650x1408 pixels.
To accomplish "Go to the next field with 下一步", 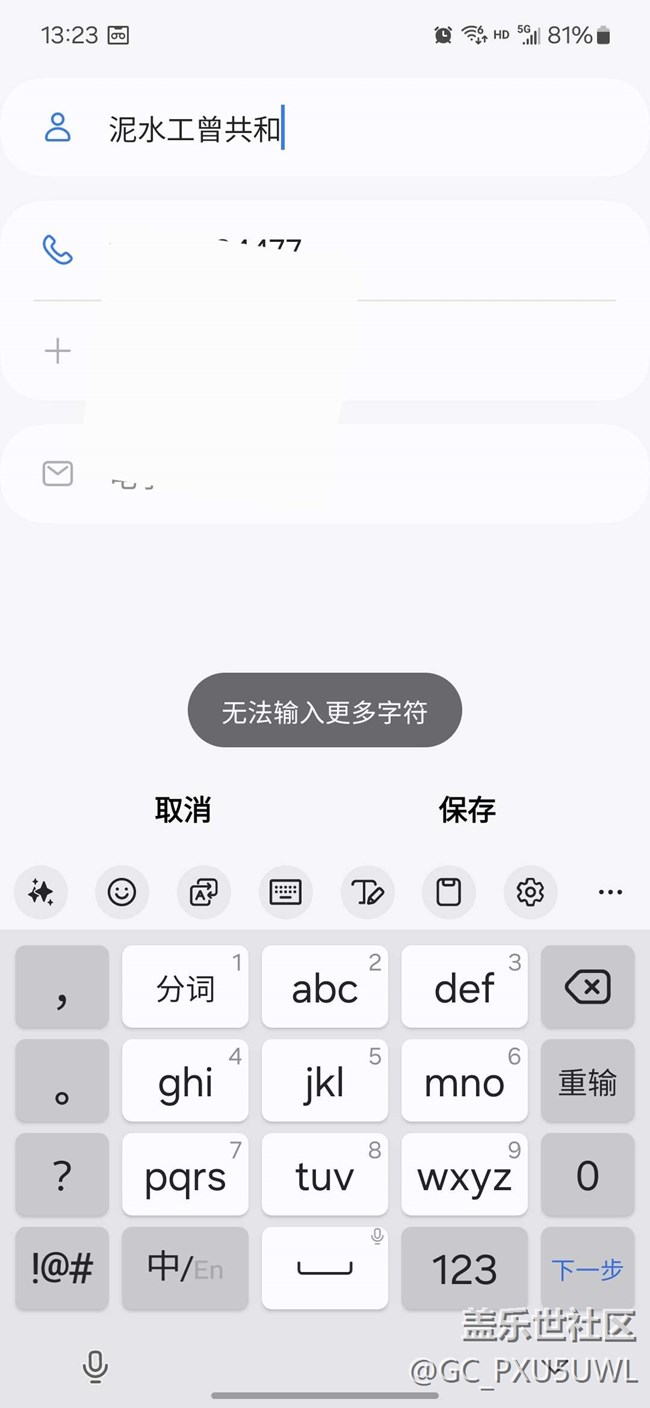I will point(587,1269).
